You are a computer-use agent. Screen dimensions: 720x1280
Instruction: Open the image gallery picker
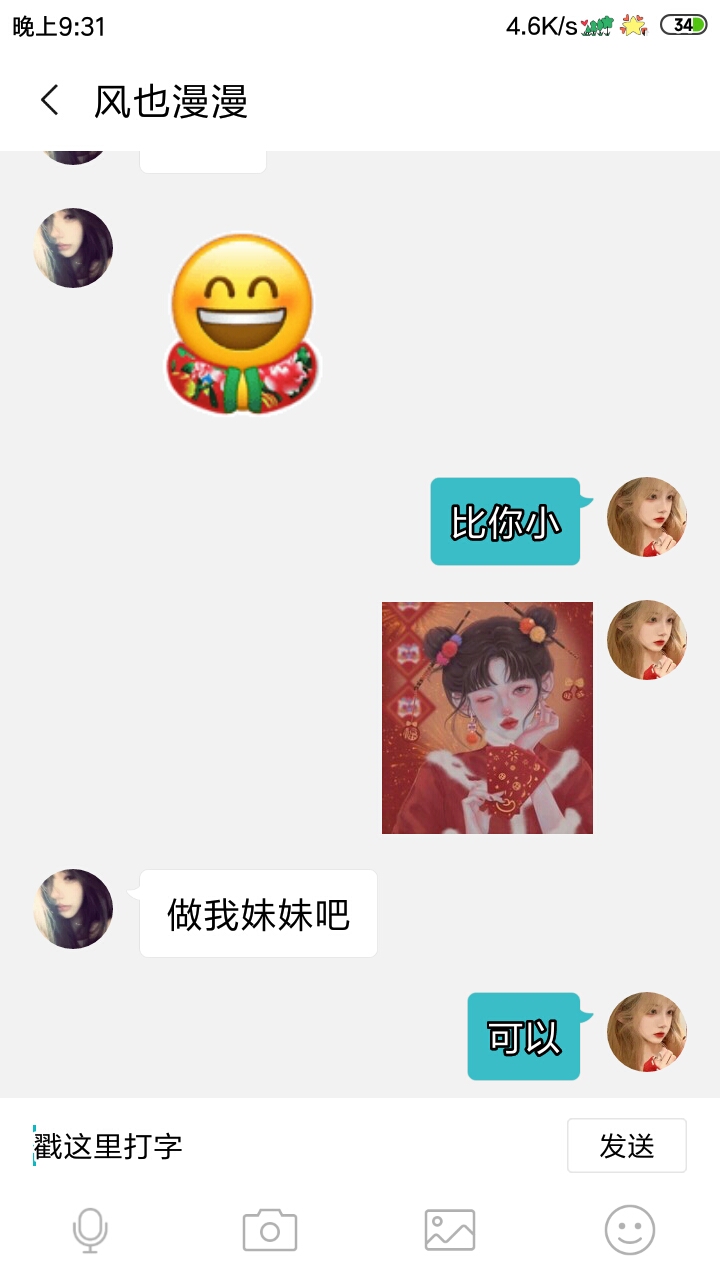[x=450, y=1230]
